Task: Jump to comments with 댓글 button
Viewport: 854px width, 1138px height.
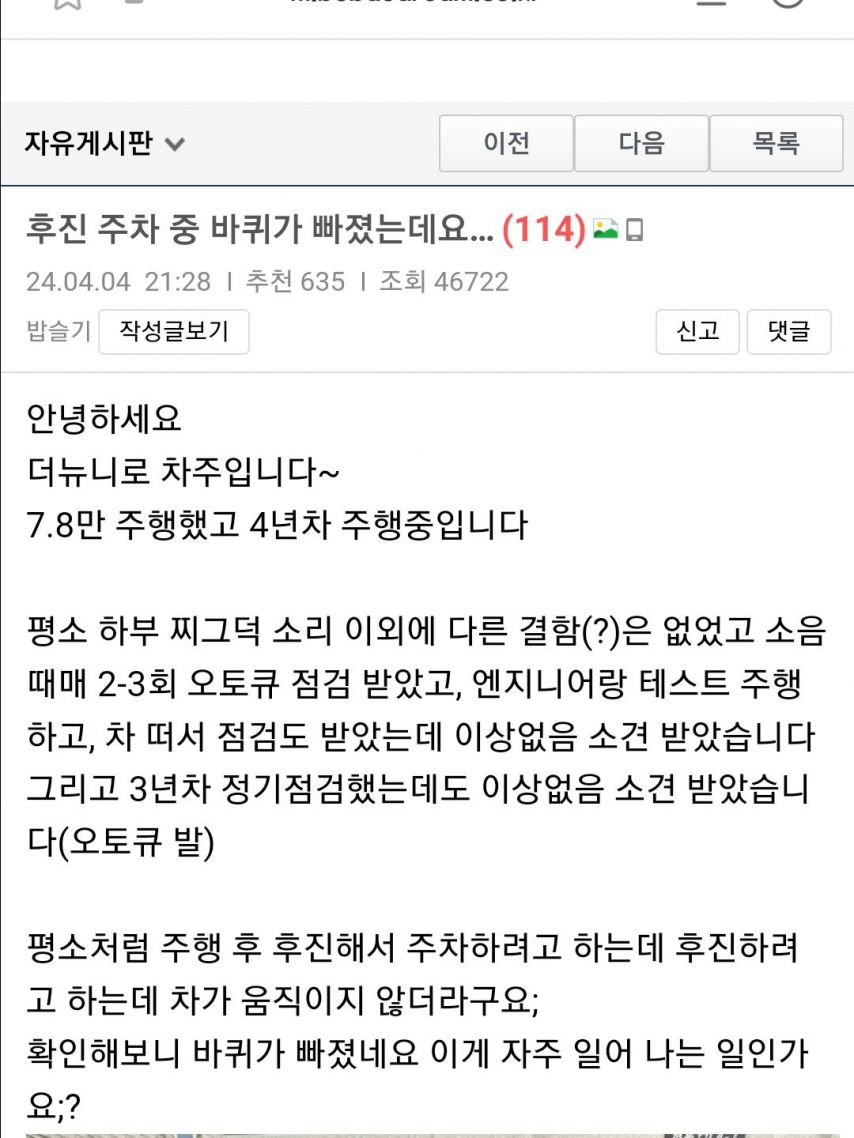Action: pos(789,332)
